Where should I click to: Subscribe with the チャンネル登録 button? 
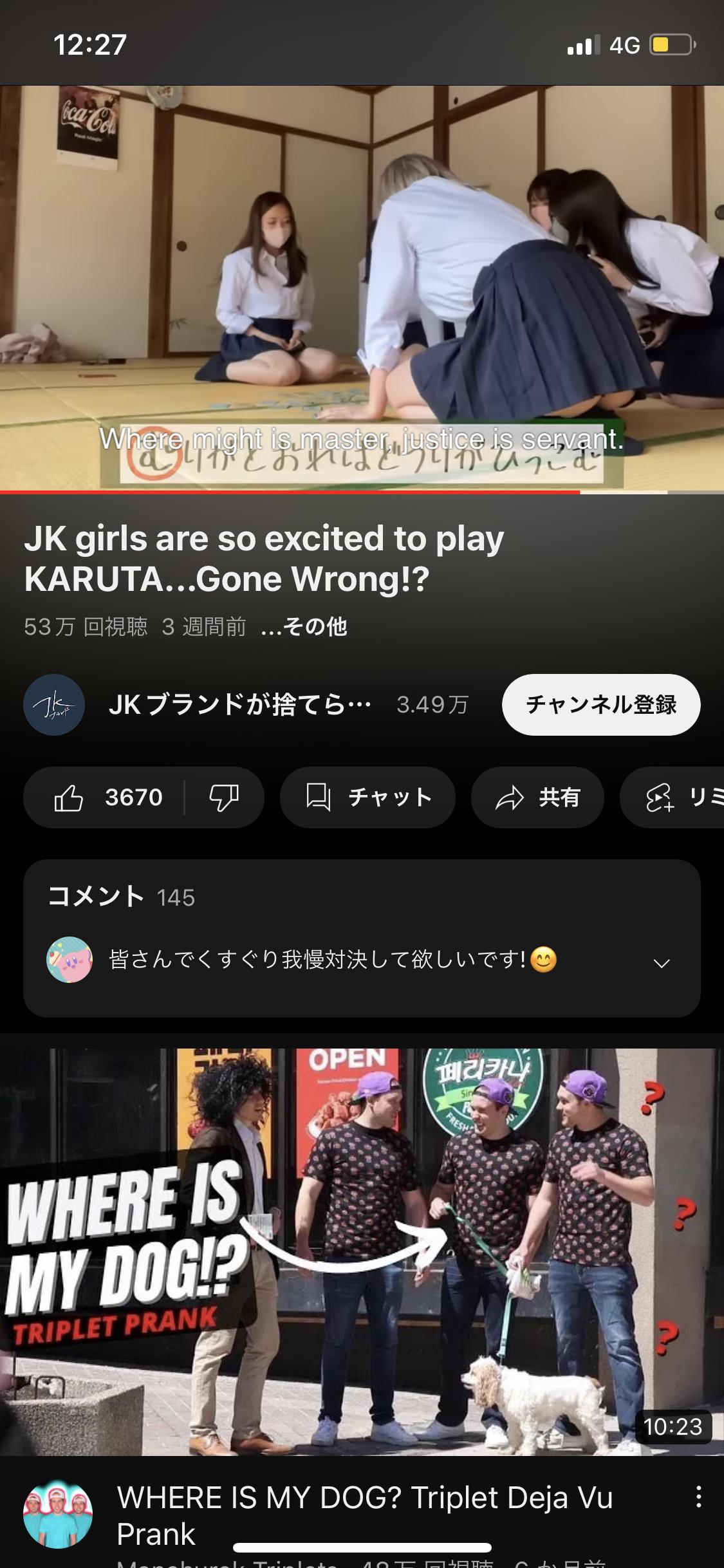(601, 705)
